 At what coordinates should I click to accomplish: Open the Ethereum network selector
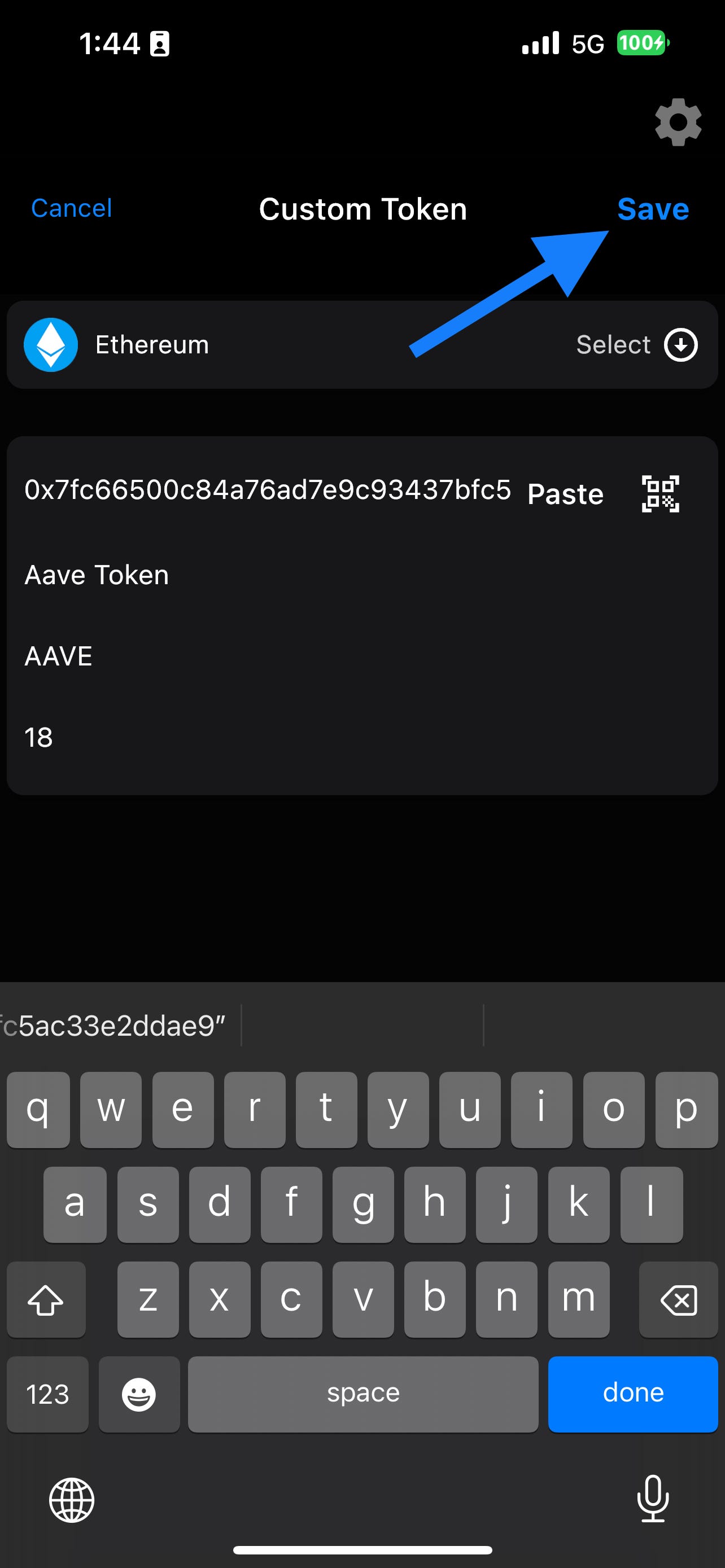point(636,345)
